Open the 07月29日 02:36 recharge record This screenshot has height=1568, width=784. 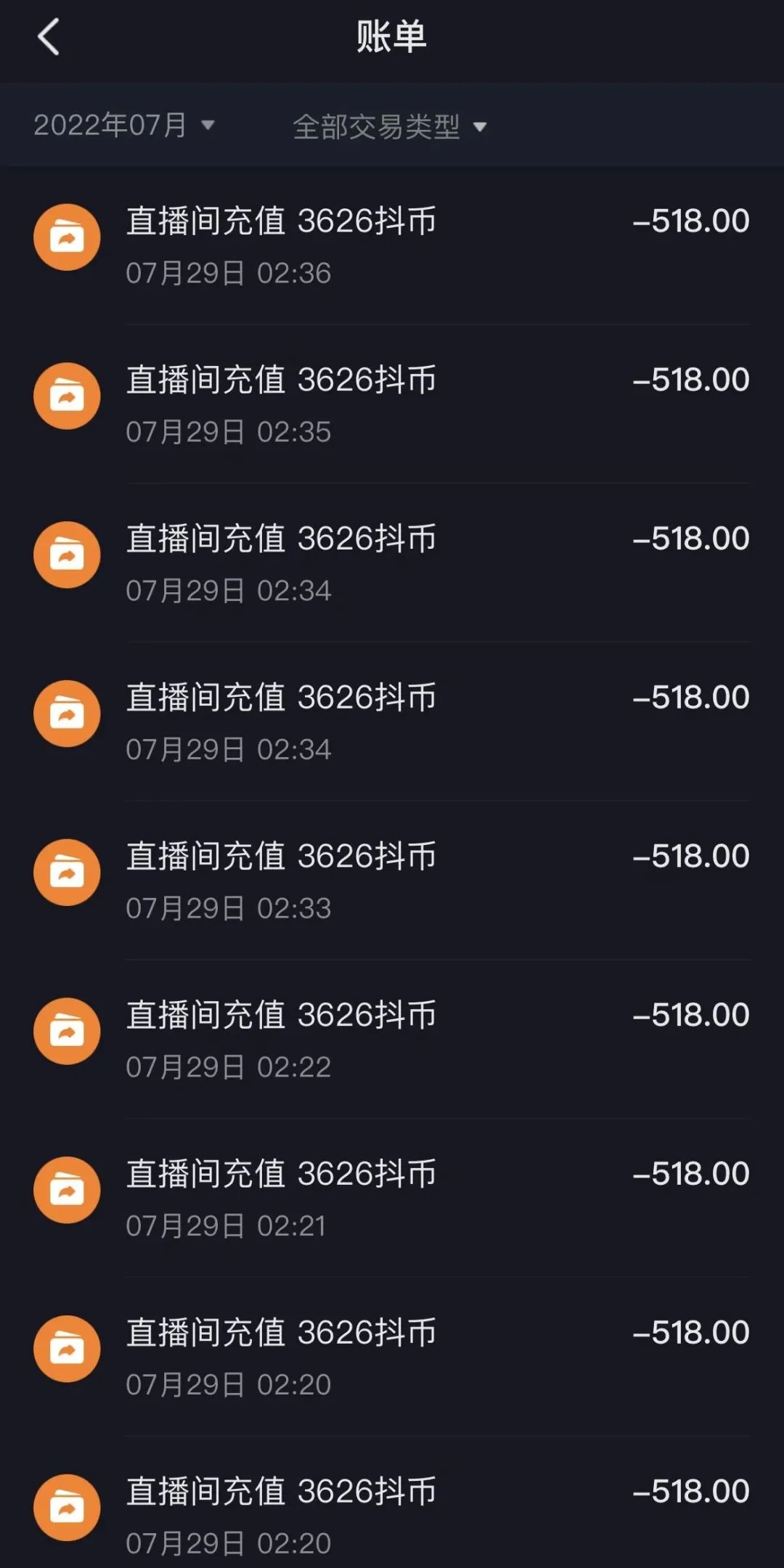pyautogui.click(x=392, y=245)
